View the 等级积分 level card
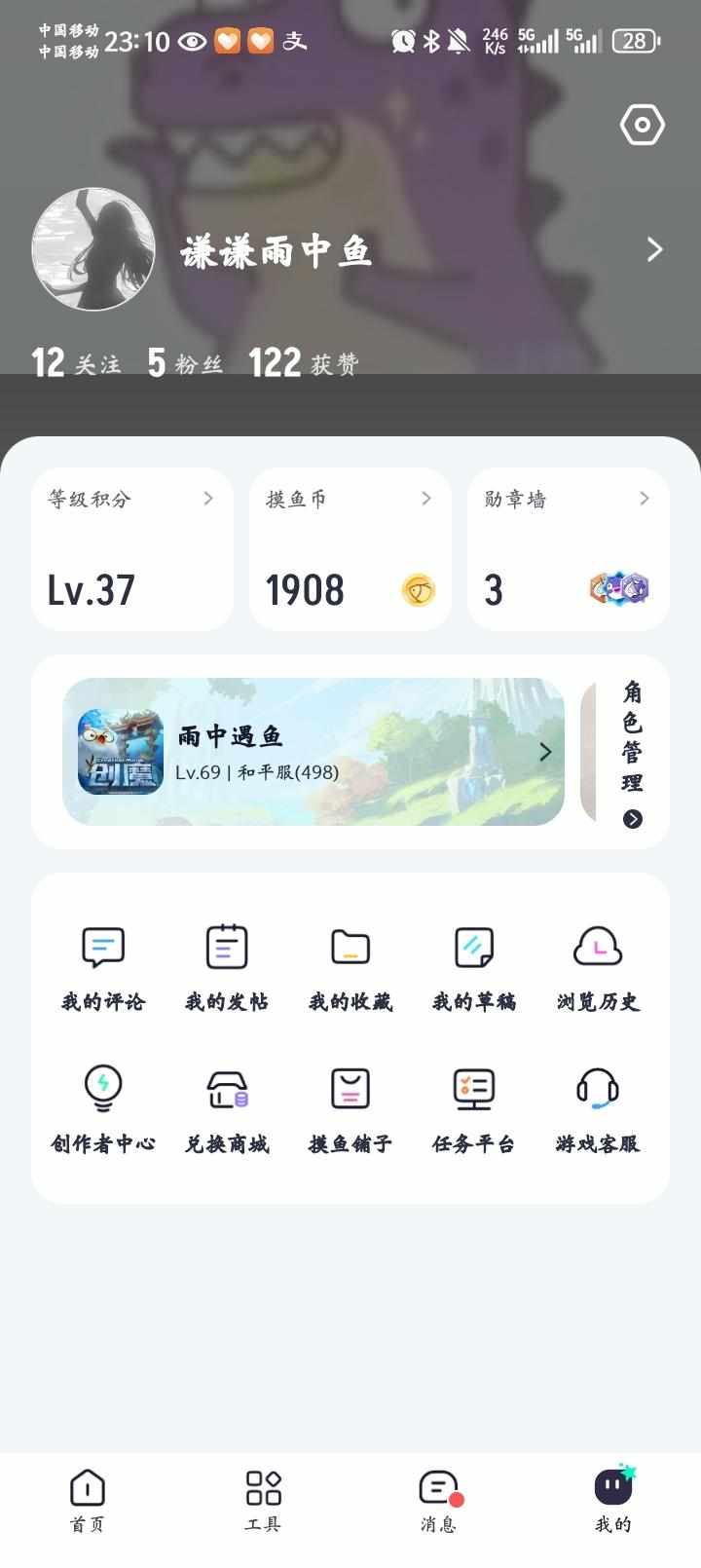This screenshot has height=1568, width=701. click(x=132, y=549)
